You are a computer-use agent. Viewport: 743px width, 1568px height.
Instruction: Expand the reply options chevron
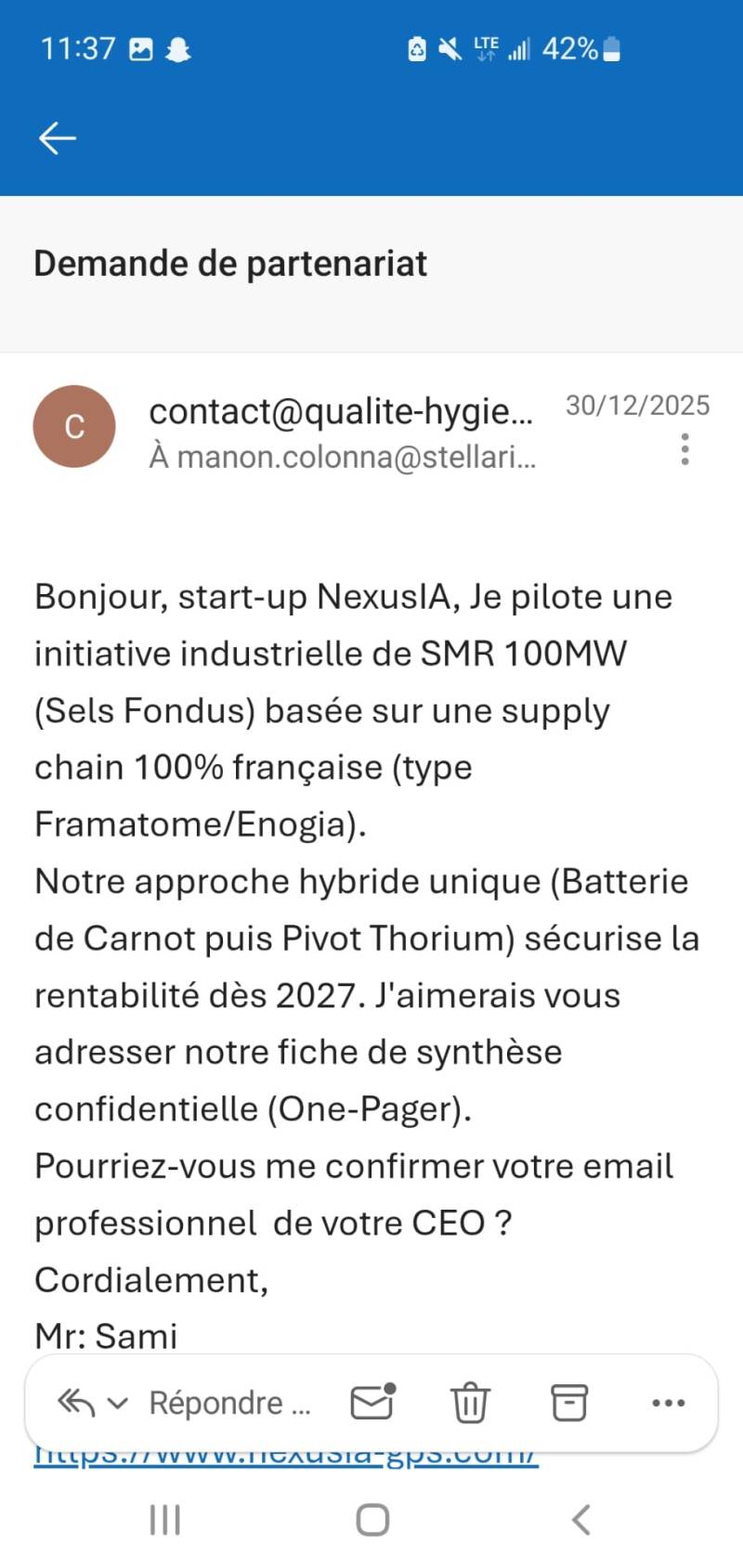coord(118,1403)
